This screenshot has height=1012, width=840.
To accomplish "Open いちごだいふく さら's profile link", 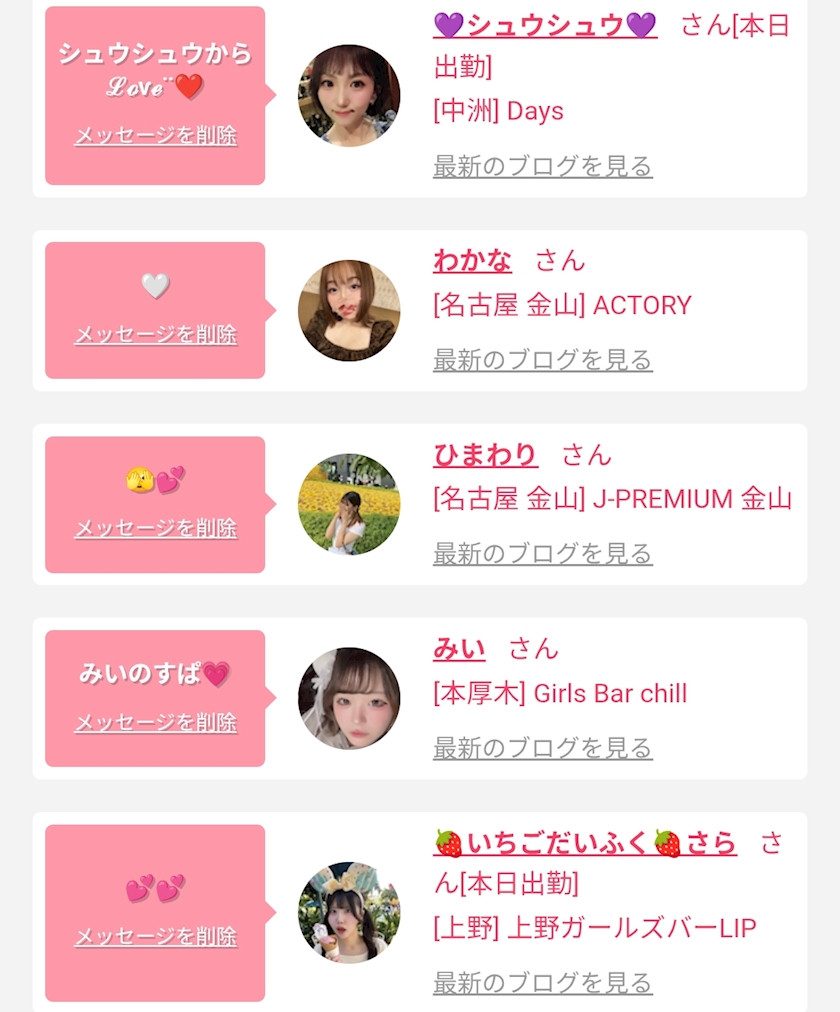I will point(585,843).
